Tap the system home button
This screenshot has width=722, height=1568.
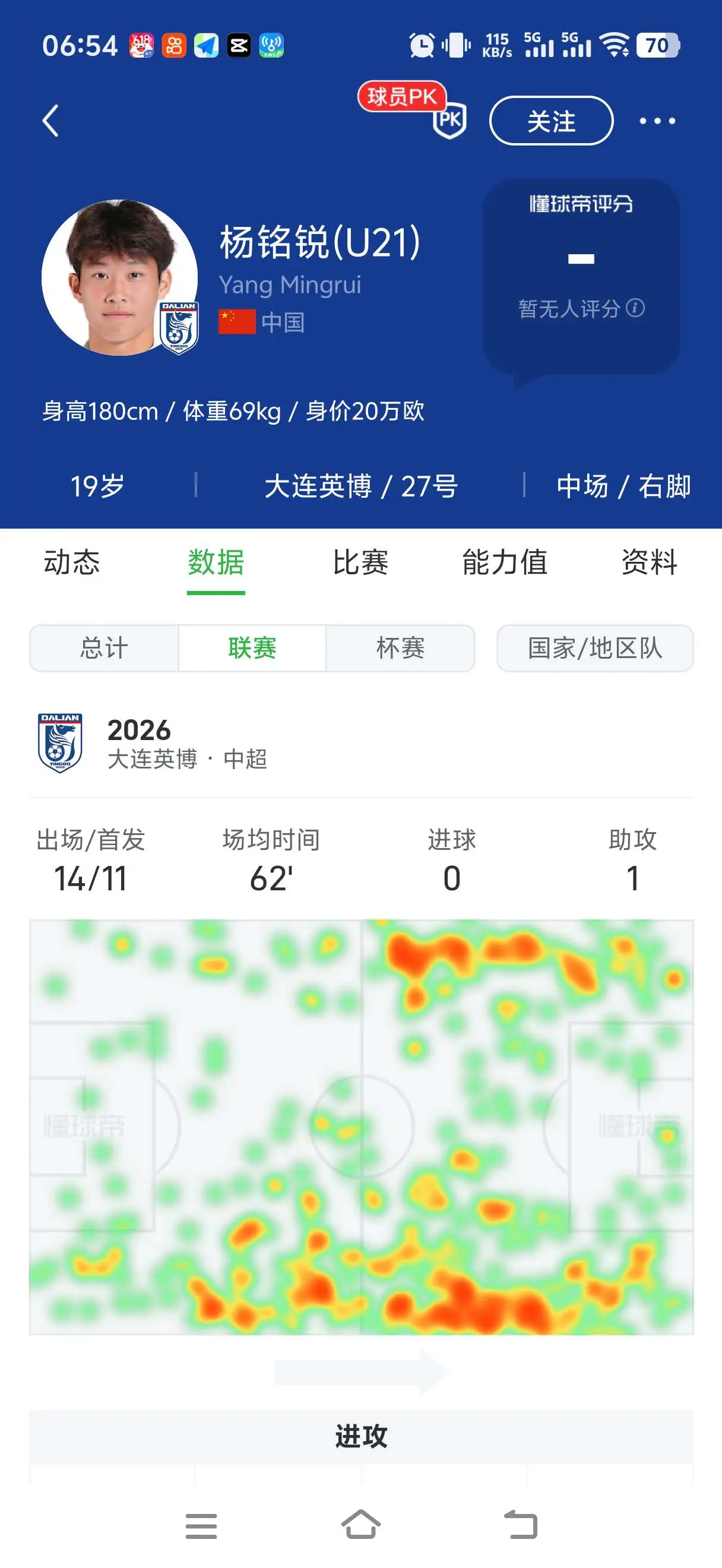(x=360, y=1525)
